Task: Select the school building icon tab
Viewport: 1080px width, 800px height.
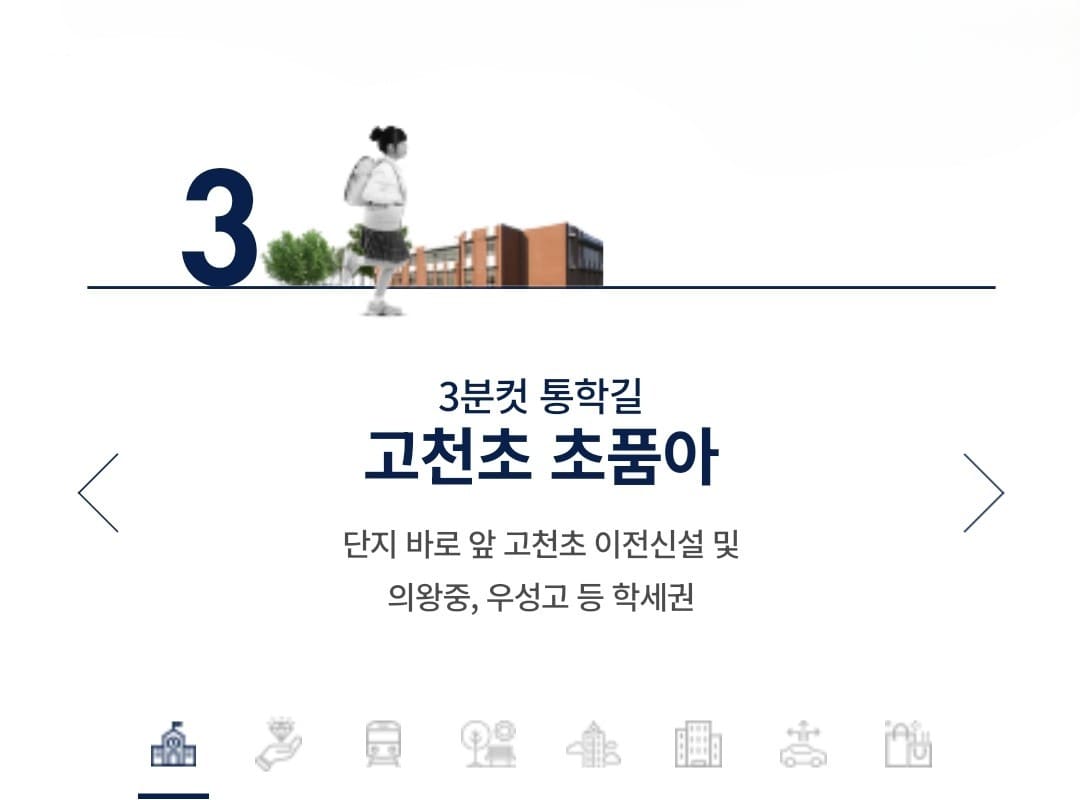Action: [x=173, y=745]
